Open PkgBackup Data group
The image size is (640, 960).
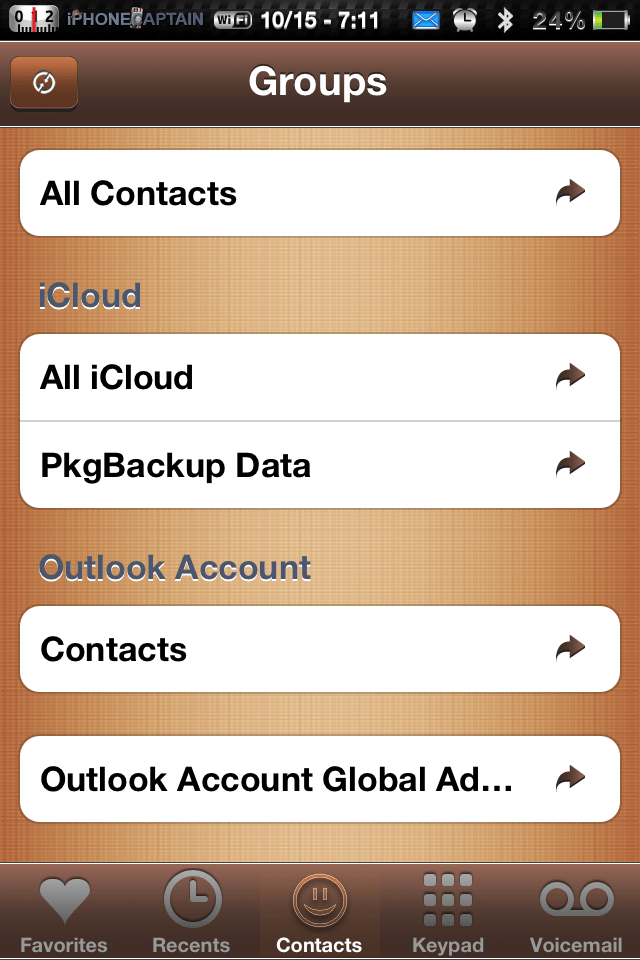(x=320, y=465)
